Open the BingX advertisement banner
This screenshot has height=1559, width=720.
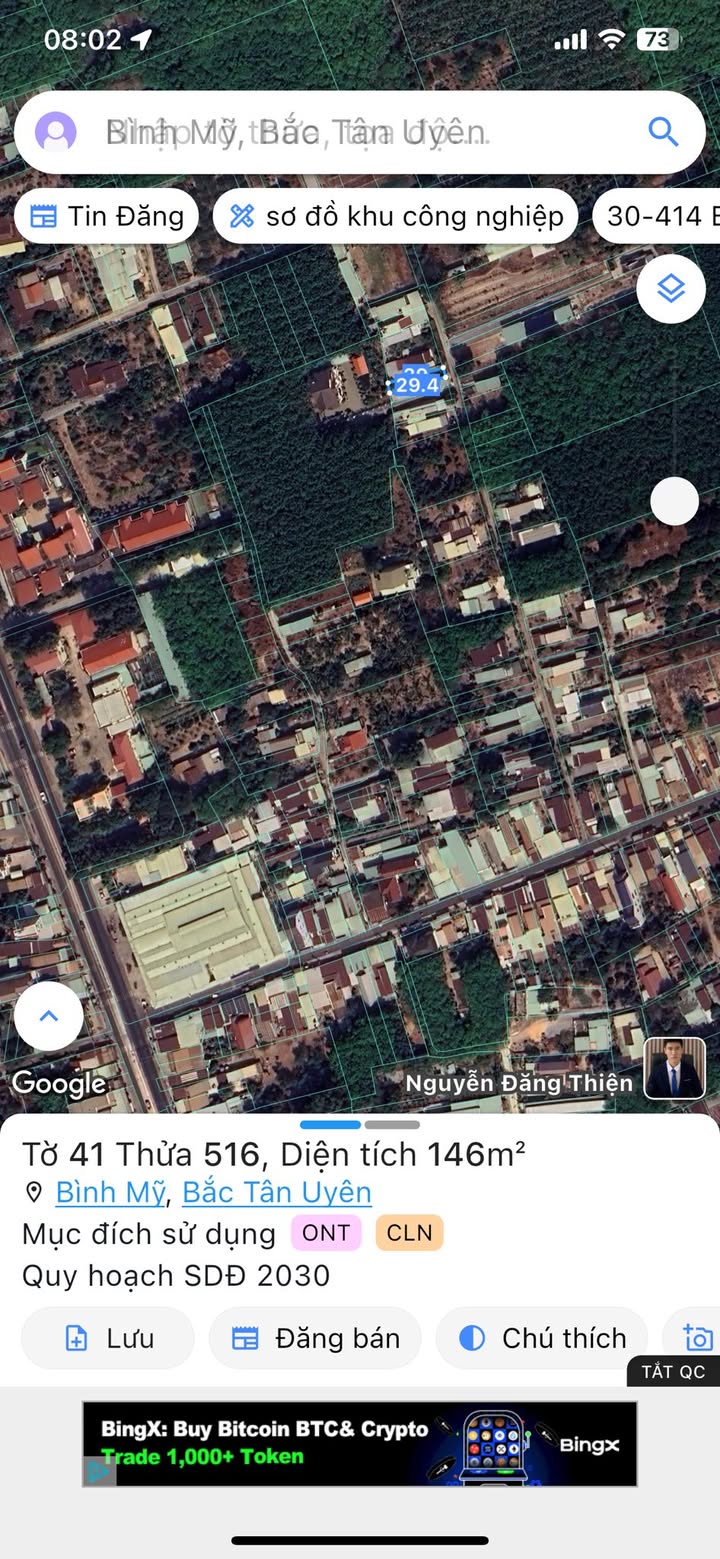point(360,1443)
